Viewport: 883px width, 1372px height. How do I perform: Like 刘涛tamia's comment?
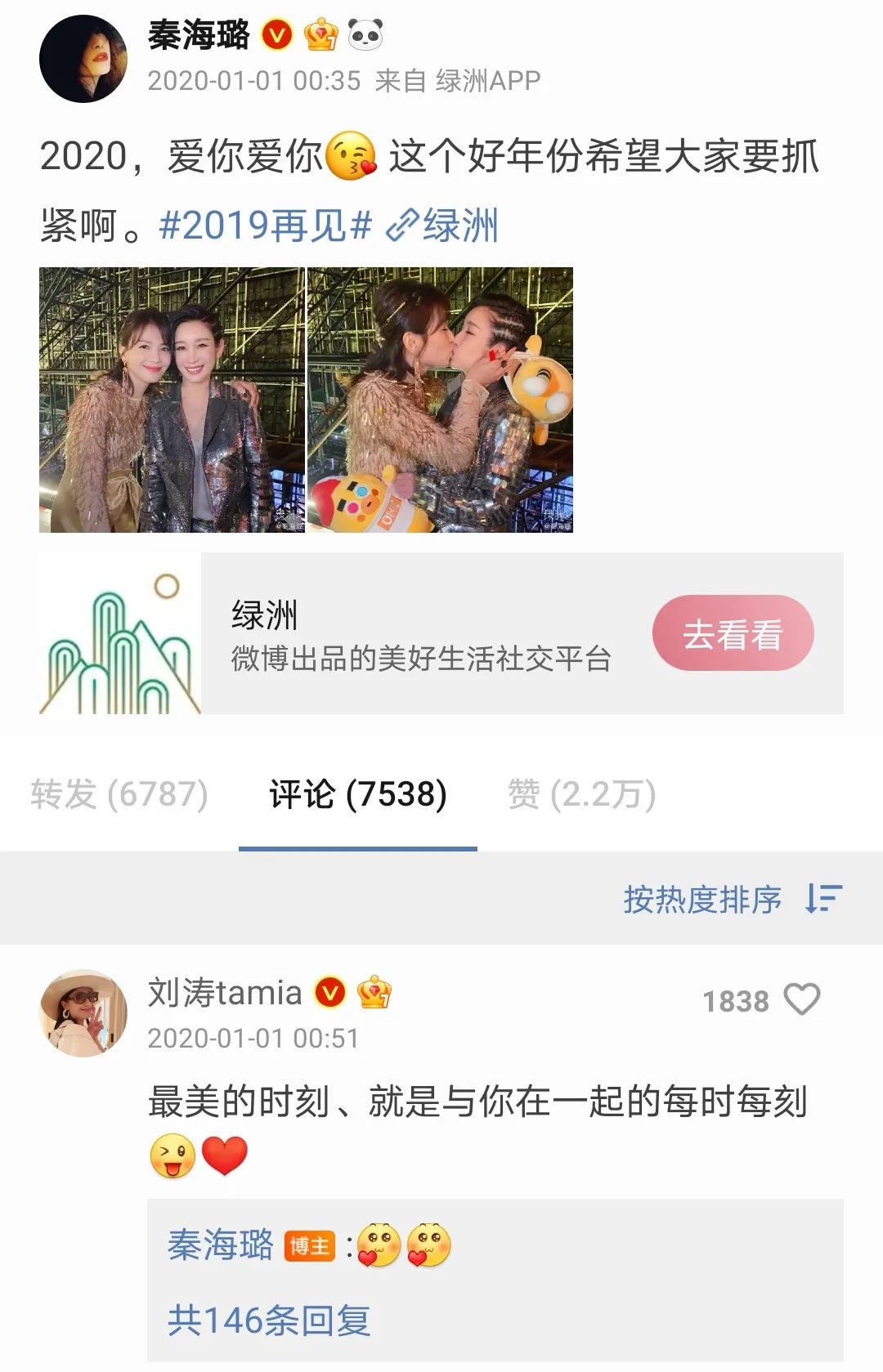800,1000
